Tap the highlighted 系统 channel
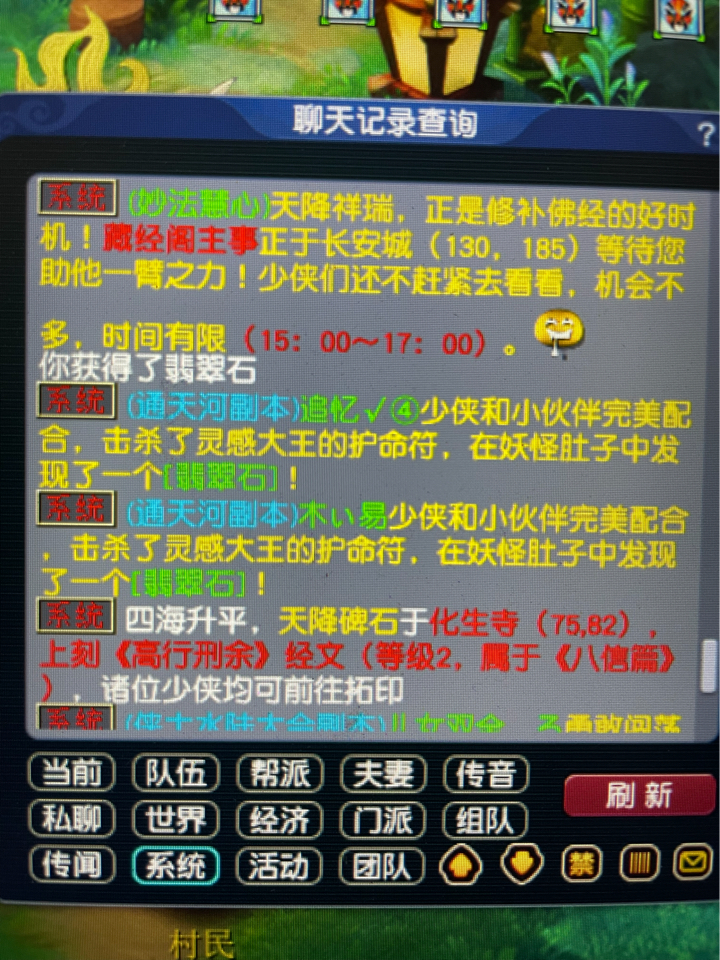The height and width of the screenshot is (960, 720). pos(175,865)
